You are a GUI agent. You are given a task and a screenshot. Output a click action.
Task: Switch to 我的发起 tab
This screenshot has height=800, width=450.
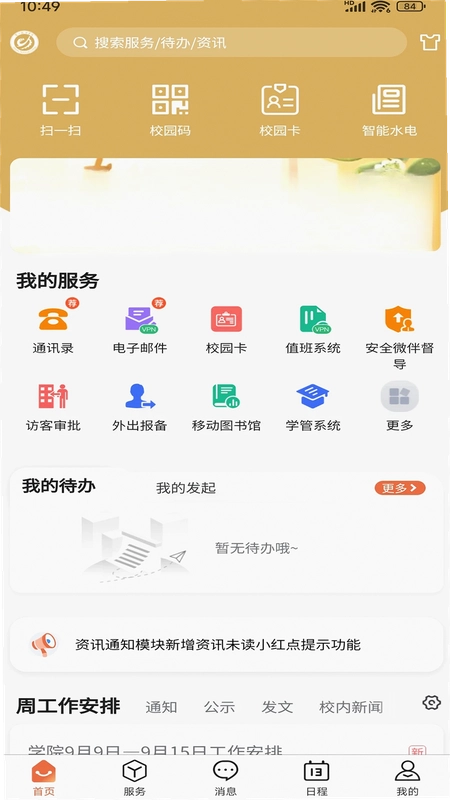tap(186, 488)
